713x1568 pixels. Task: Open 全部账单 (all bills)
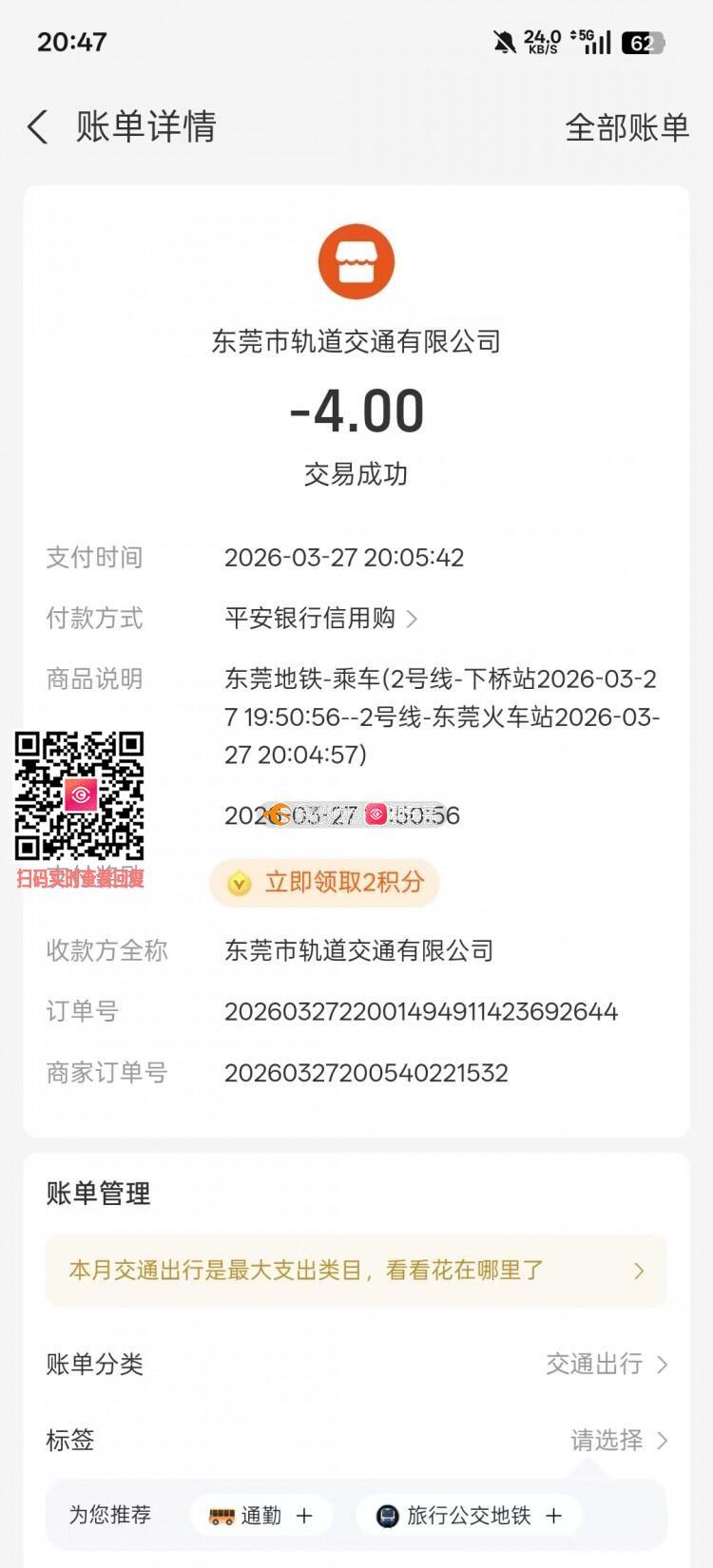coord(626,127)
